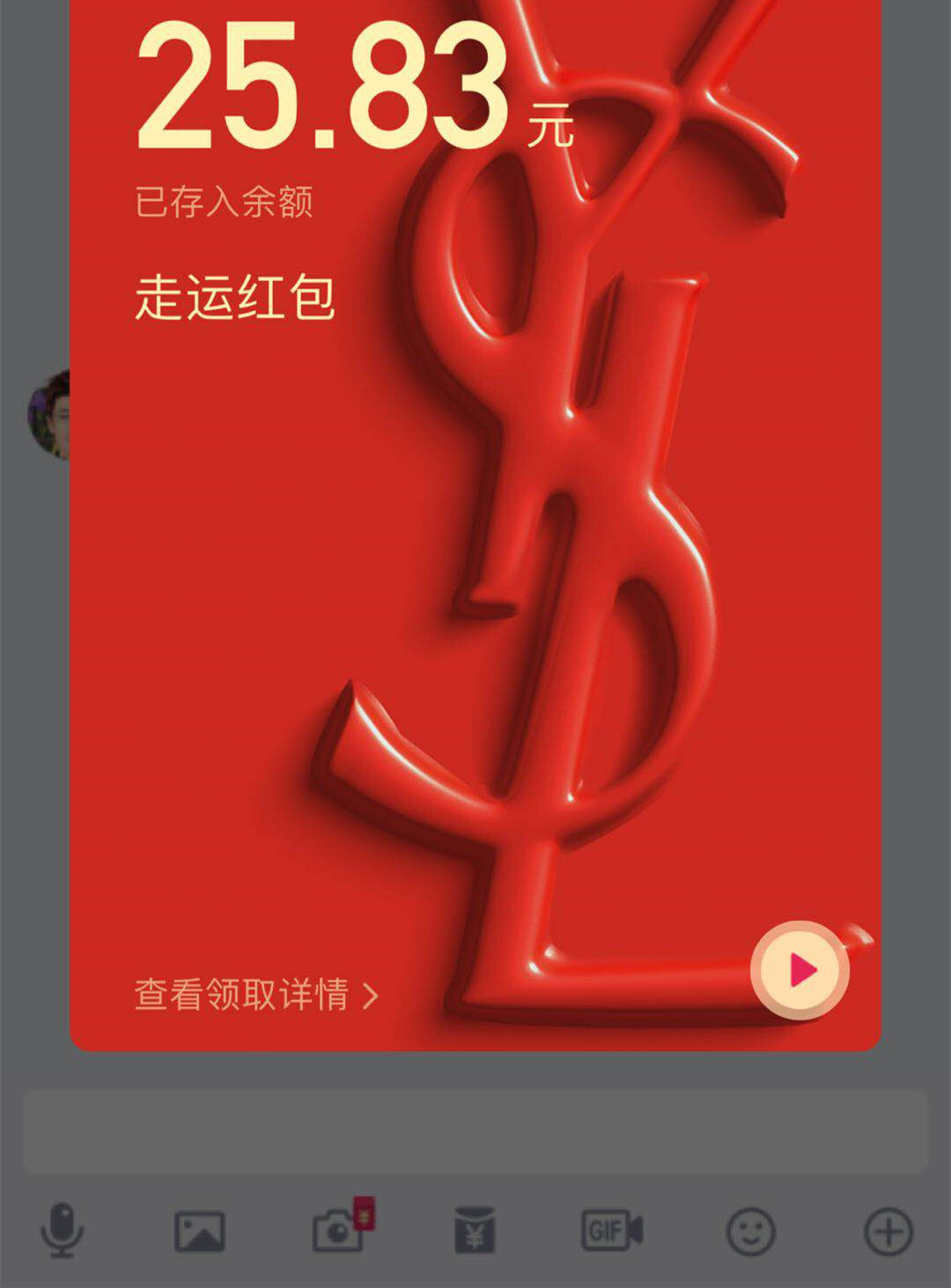Open the photo gallery picker icon
This screenshot has width=951, height=1288.
click(x=200, y=1231)
